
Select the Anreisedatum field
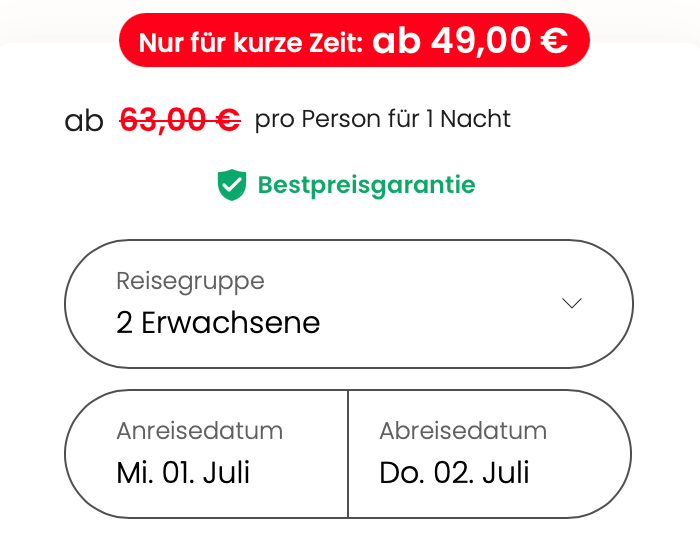click(x=207, y=454)
